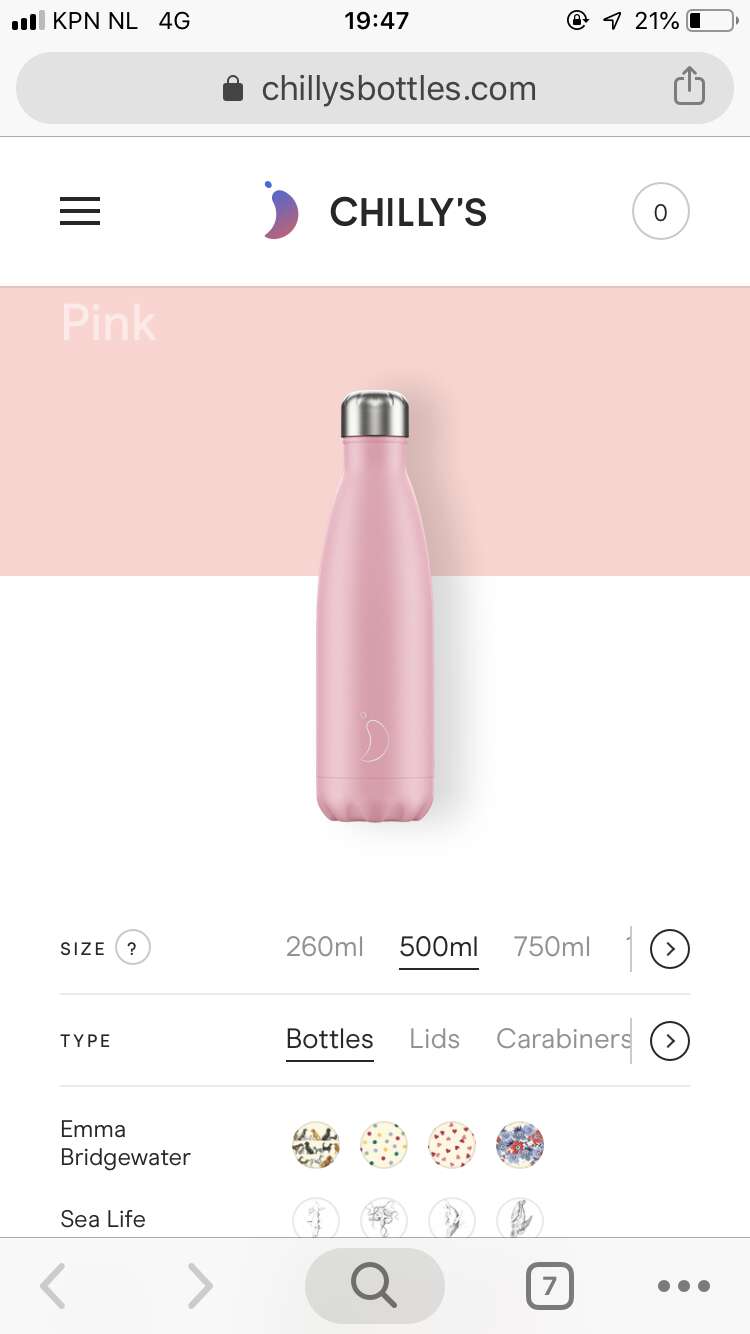
Task: Switch type to Carabiners
Action: [563, 1039]
